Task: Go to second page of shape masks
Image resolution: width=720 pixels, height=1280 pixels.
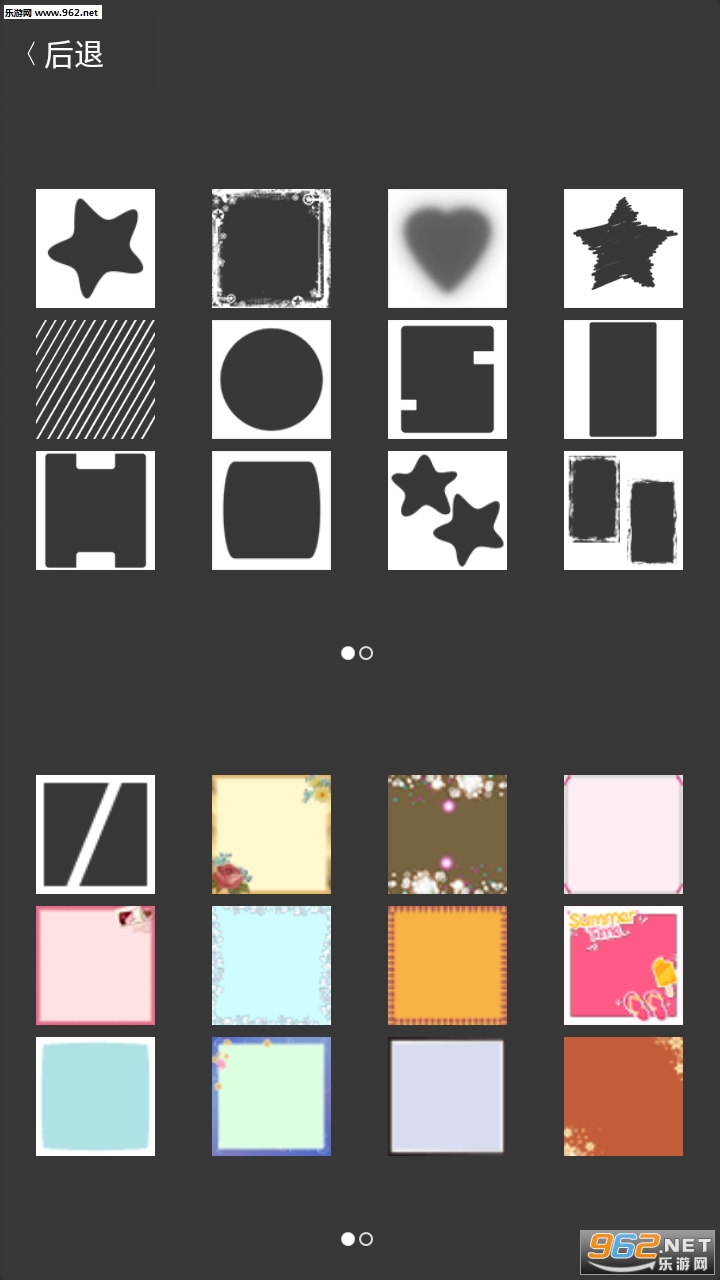Action: (x=366, y=653)
